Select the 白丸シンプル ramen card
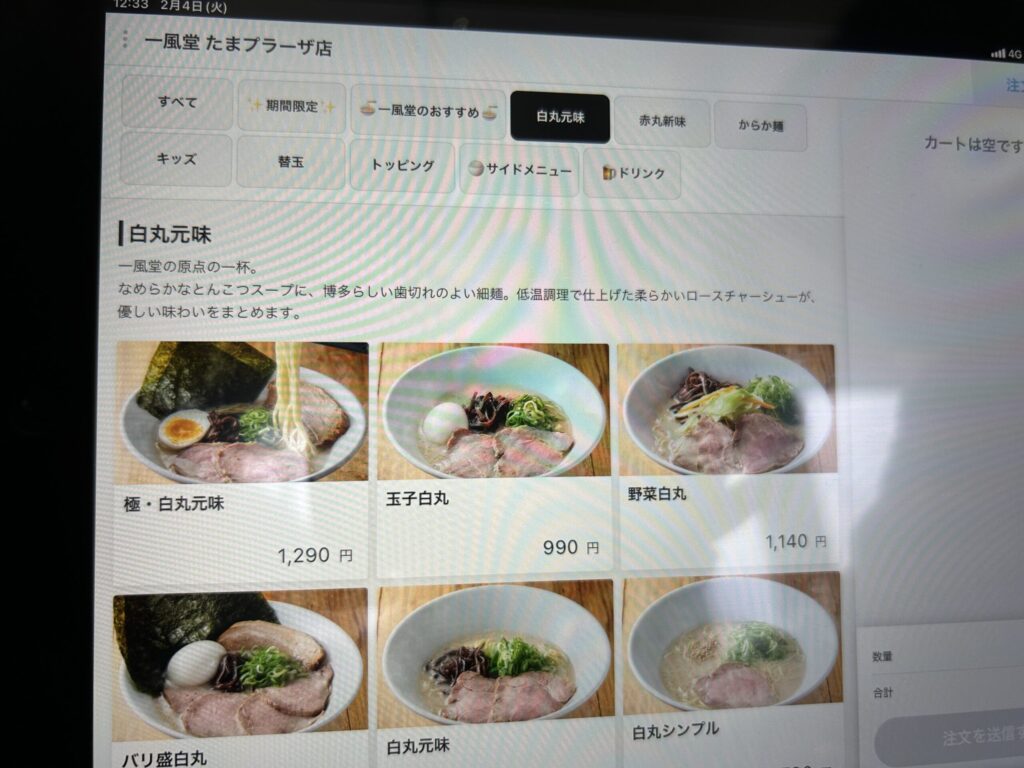The height and width of the screenshot is (768, 1024). tap(732, 670)
